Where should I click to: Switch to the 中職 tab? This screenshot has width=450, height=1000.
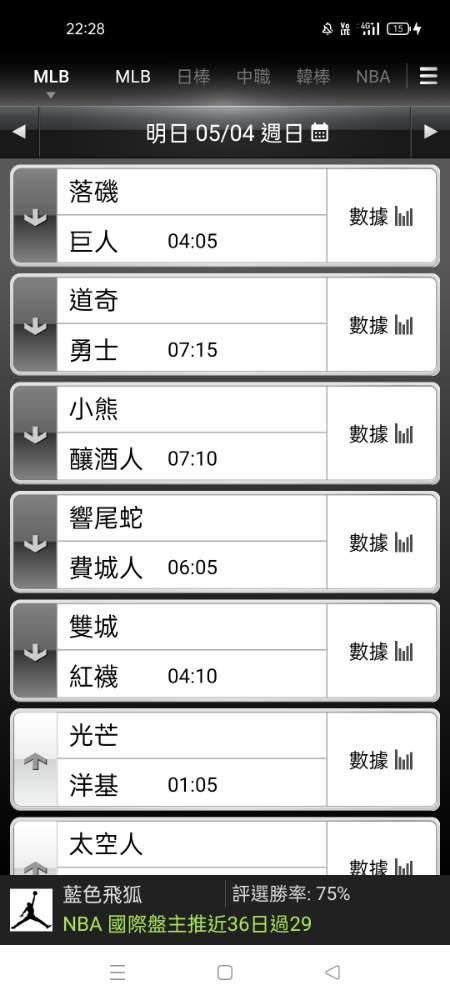[x=253, y=77]
